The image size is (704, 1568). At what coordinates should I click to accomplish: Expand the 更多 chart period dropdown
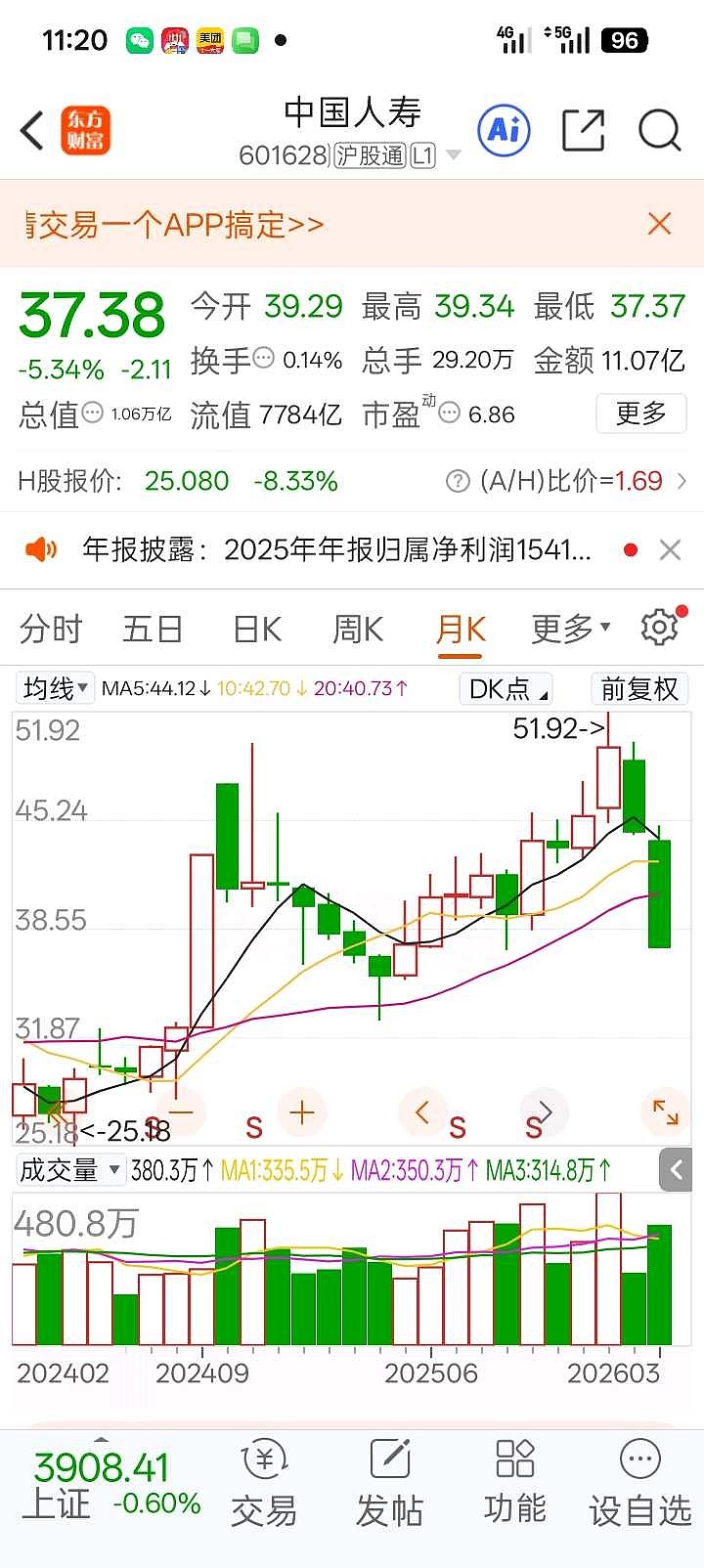point(570,629)
